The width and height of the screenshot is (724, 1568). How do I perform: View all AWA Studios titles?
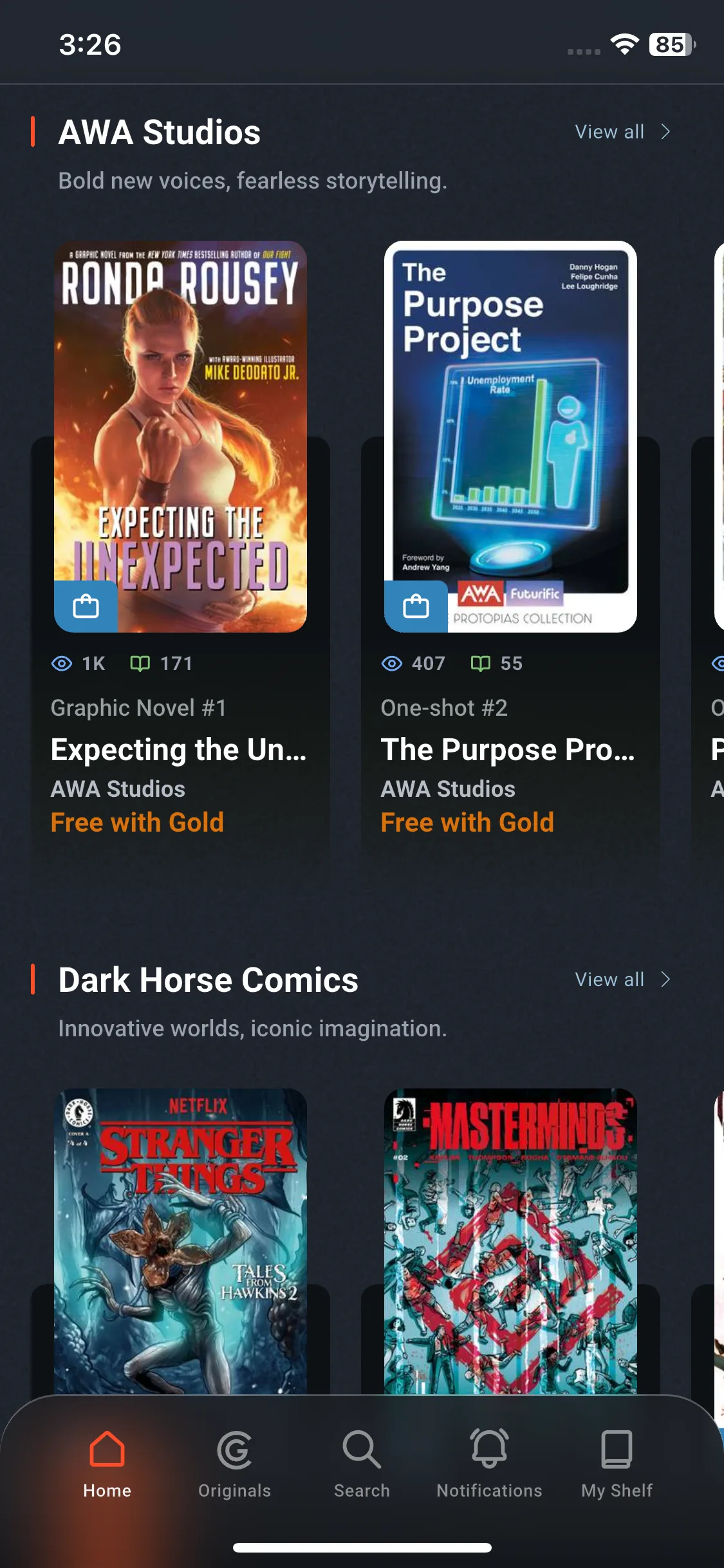click(622, 132)
